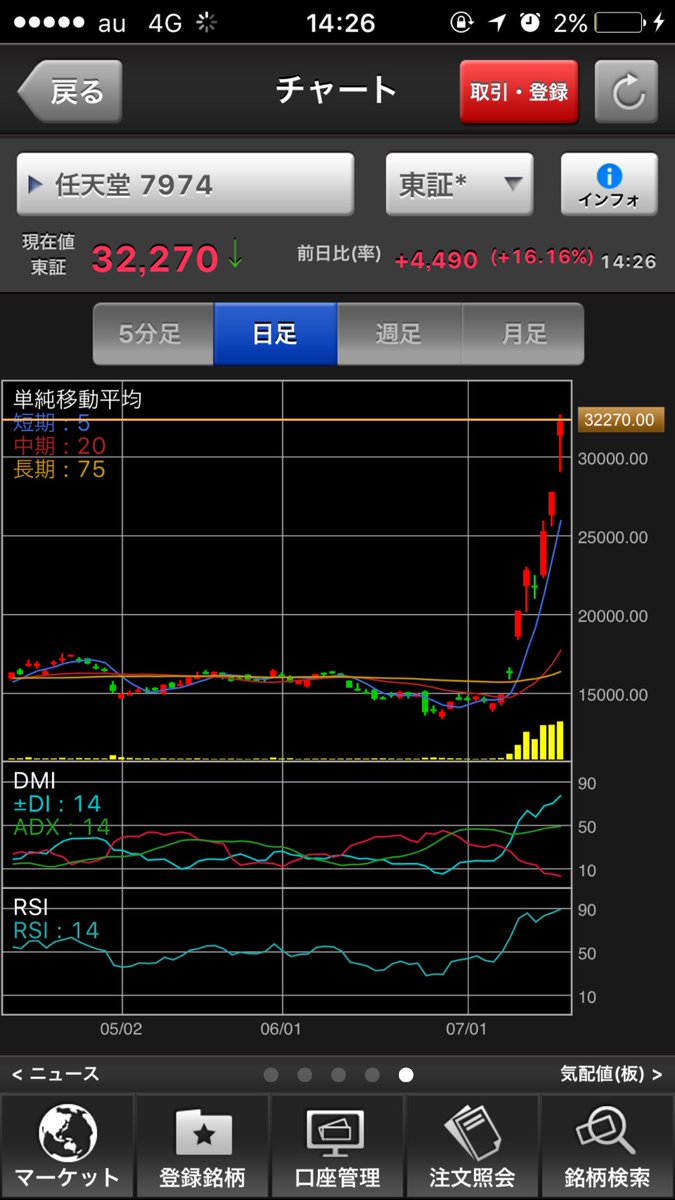Go to the next 気配値(板) page
The width and height of the screenshot is (675, 1200).
[610, 1074]
